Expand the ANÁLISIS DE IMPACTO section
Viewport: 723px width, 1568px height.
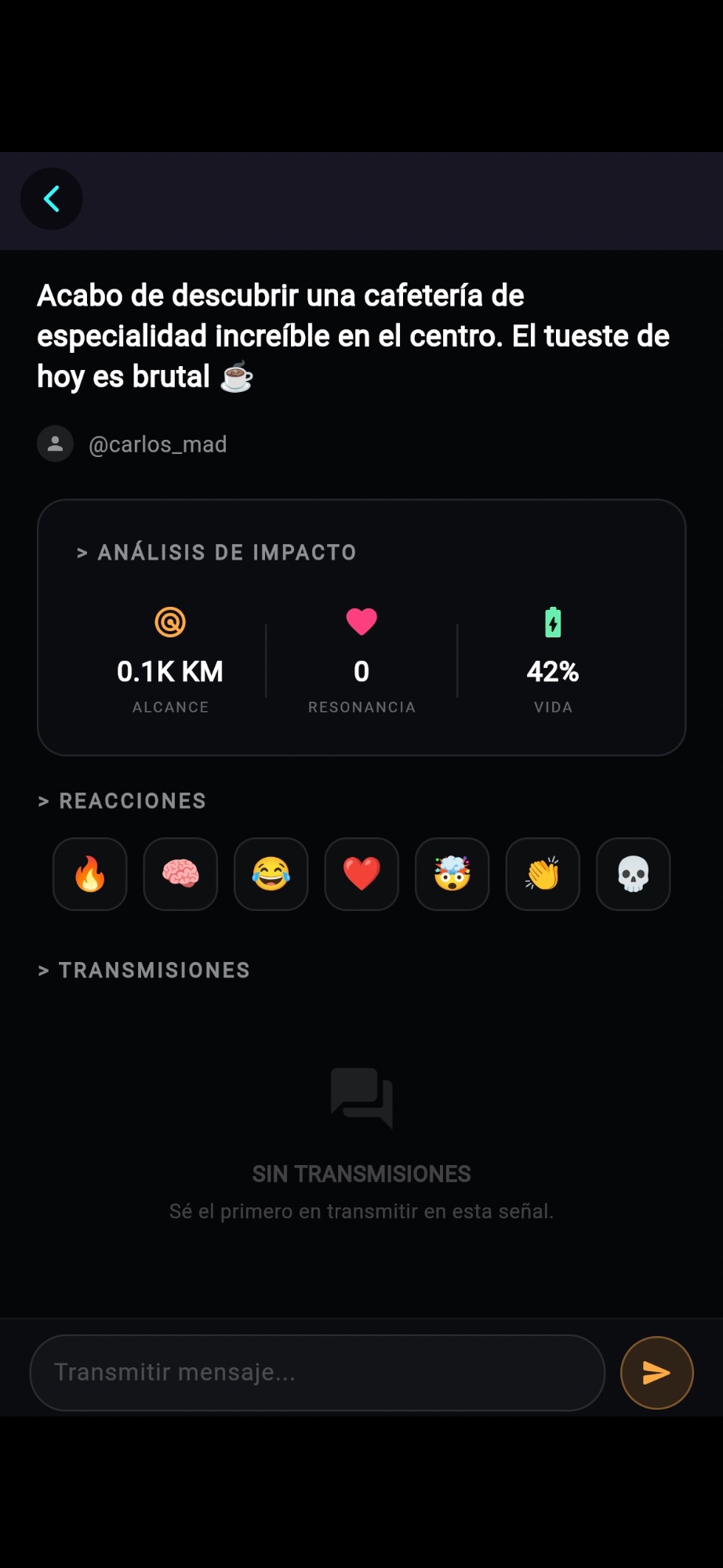pyautogui.click(x=216, y=552)
